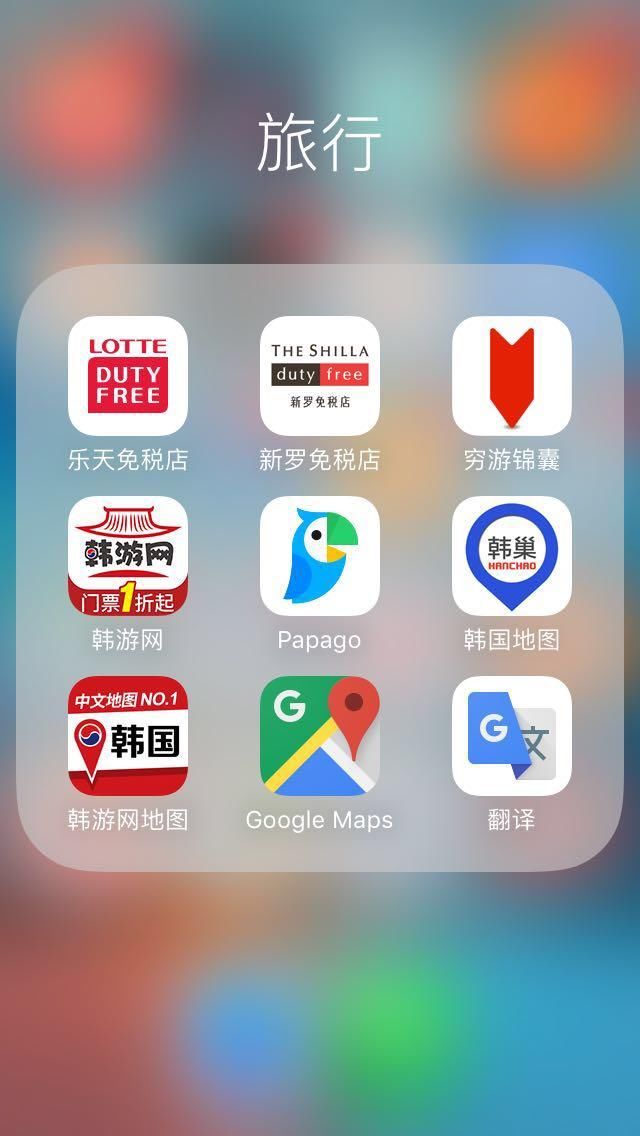This screenshot has height=1136, width=640.
Task: Open the Papago translator app
Action: click(x=320, y=556)
